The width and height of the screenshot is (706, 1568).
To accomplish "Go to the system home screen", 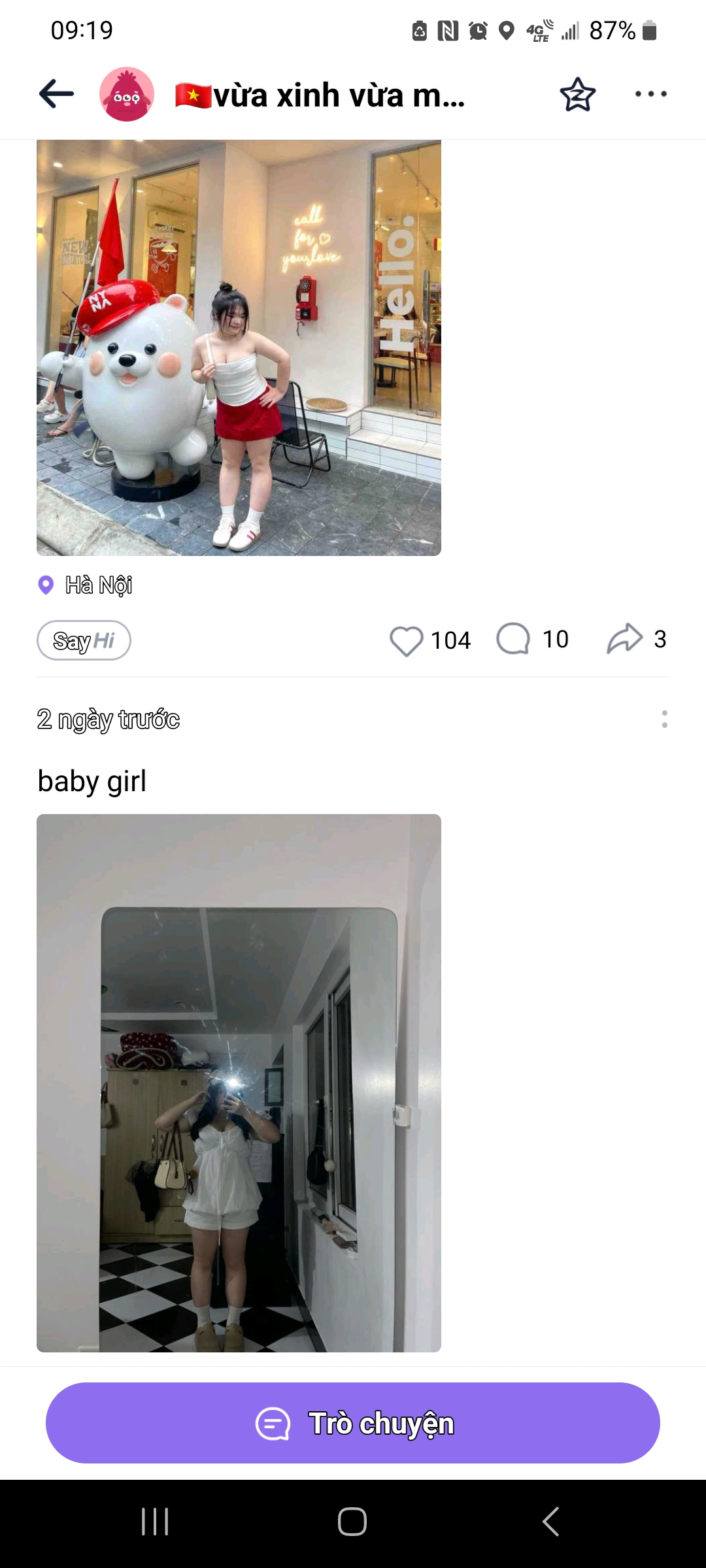I will [x=352, y=1522].
